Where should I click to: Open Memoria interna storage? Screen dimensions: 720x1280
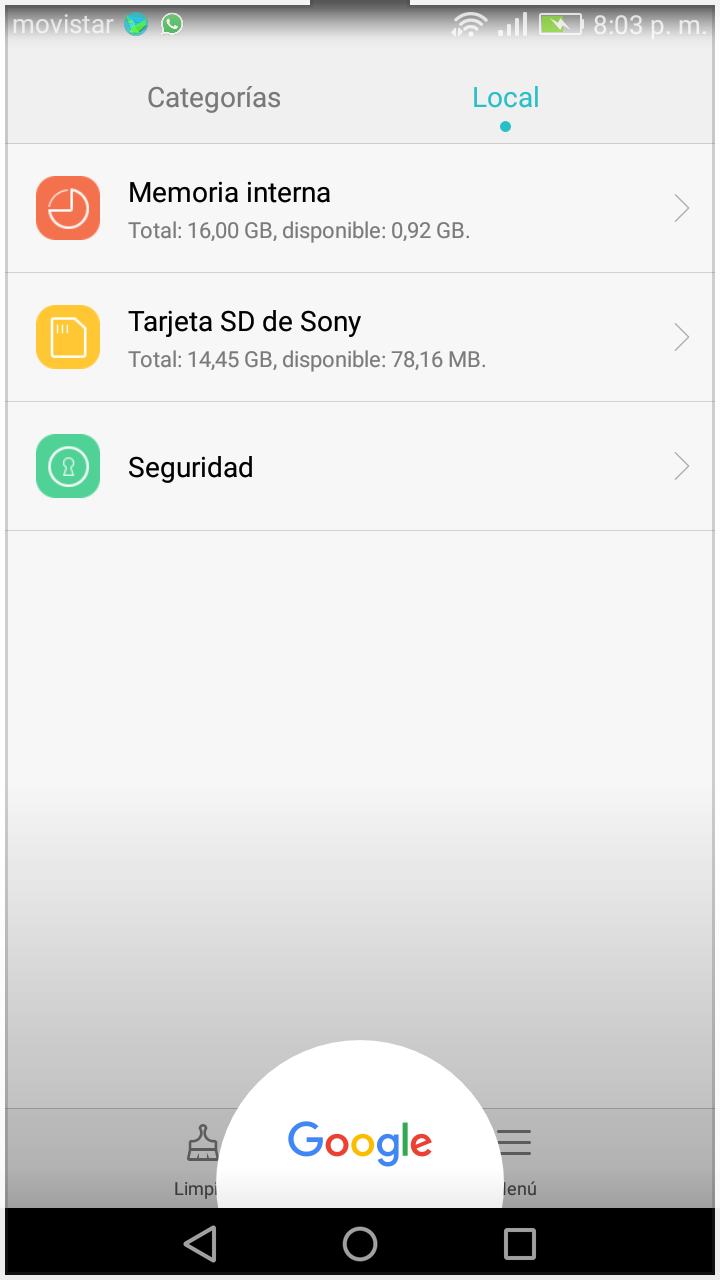pos(360,208)
